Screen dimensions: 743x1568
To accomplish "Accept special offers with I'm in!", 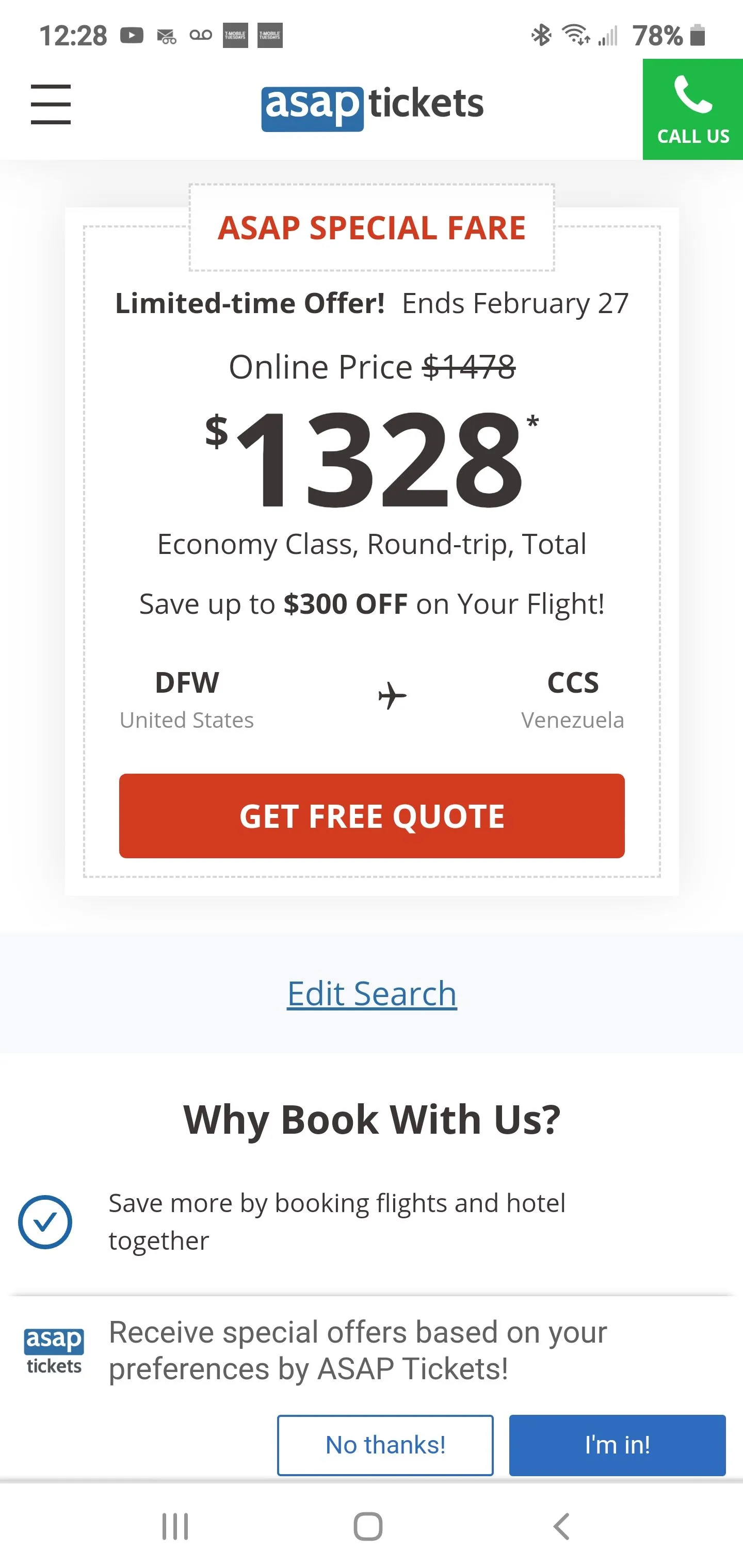I will [617, 1444].
